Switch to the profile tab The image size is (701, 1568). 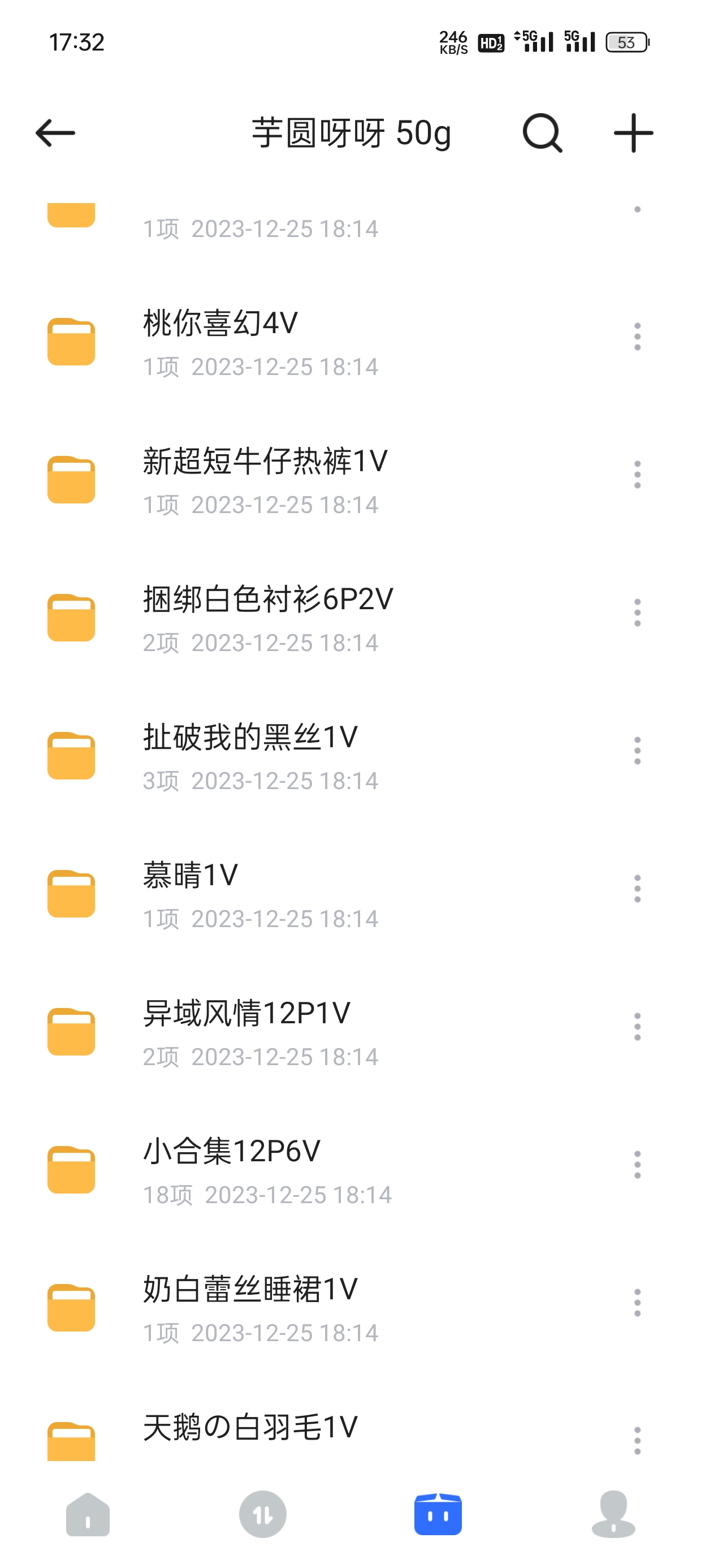[613, 1514]
